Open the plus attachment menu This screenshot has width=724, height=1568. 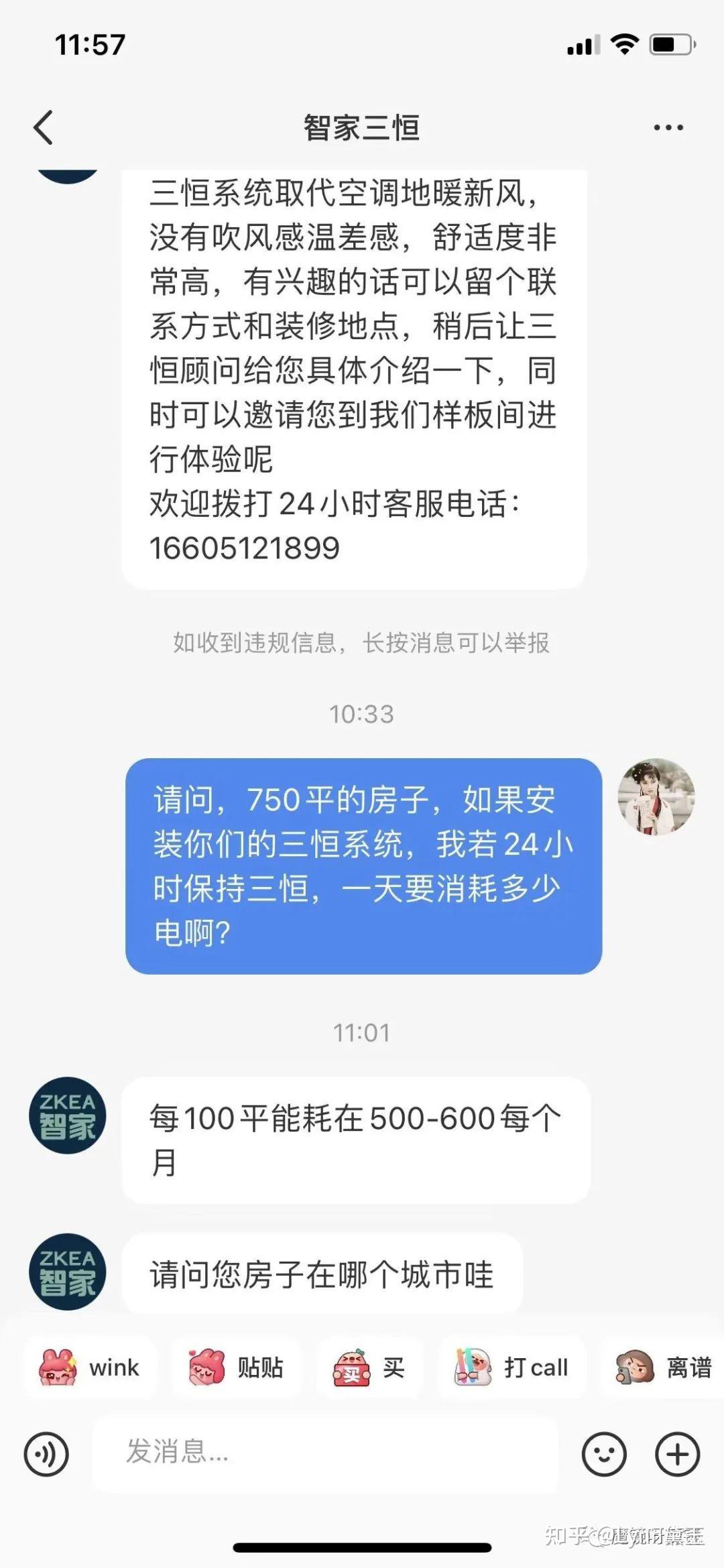(x=677, y=1455)
